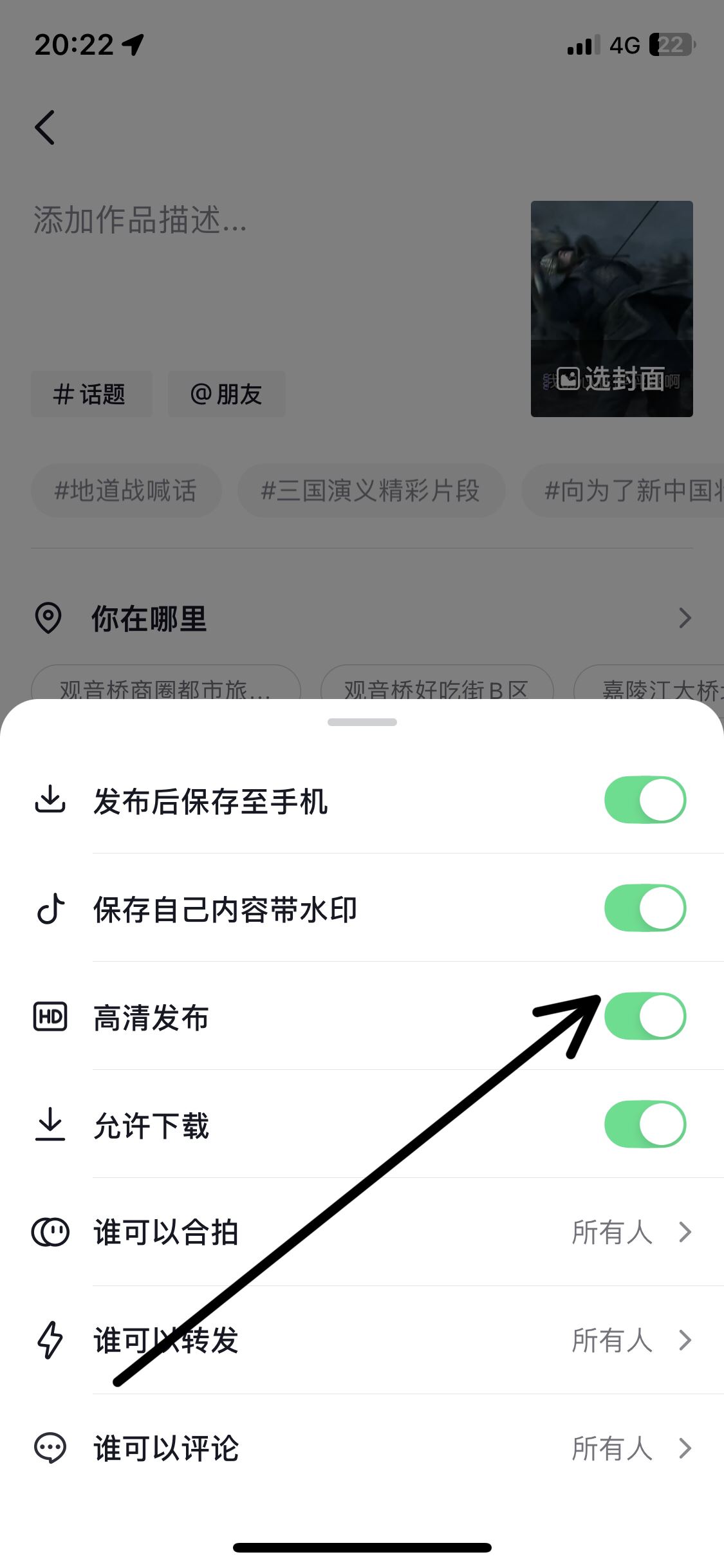Turn off the 保存自己内容带水印 switch
Screen dimensions: 724x1568
[x=645, y=909]
